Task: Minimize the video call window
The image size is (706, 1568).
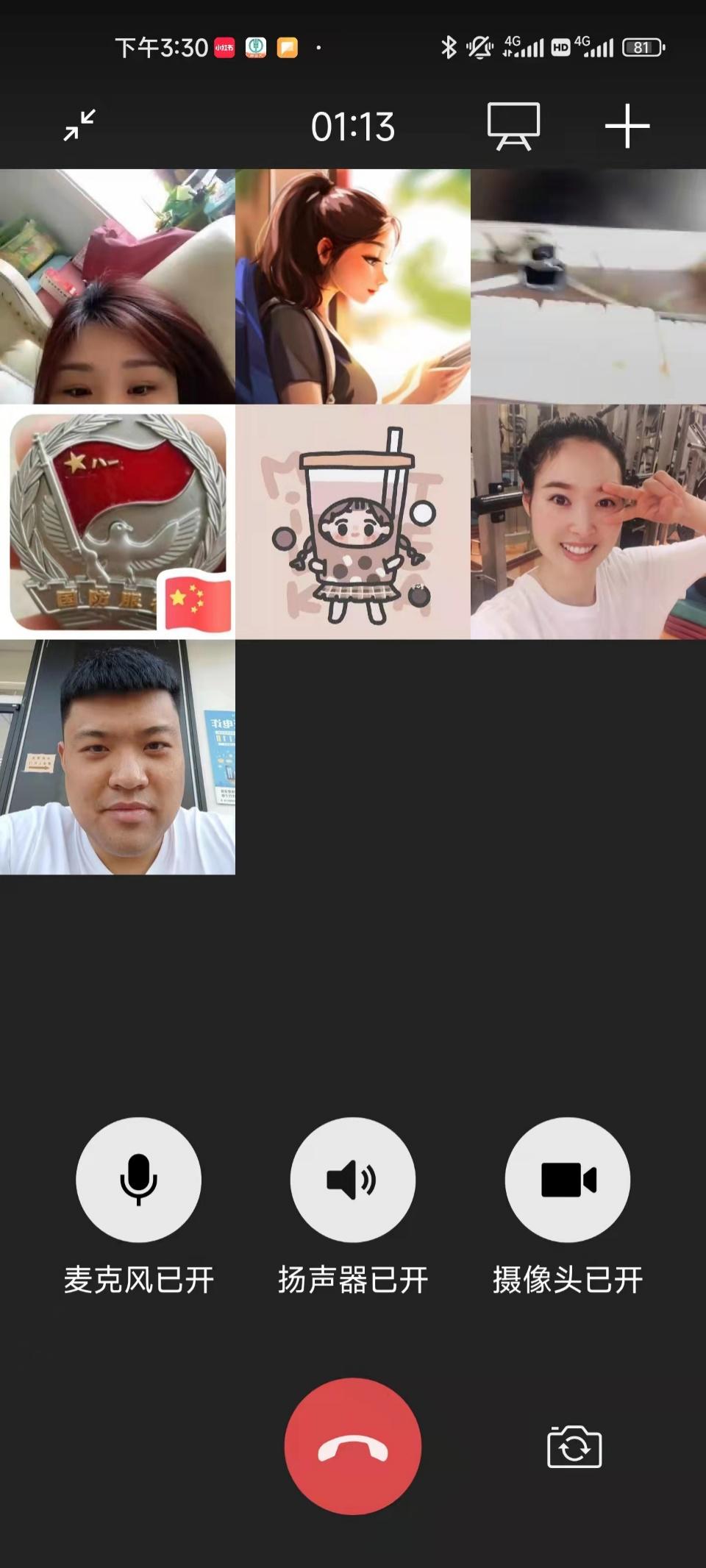Action: pos(79,126)
